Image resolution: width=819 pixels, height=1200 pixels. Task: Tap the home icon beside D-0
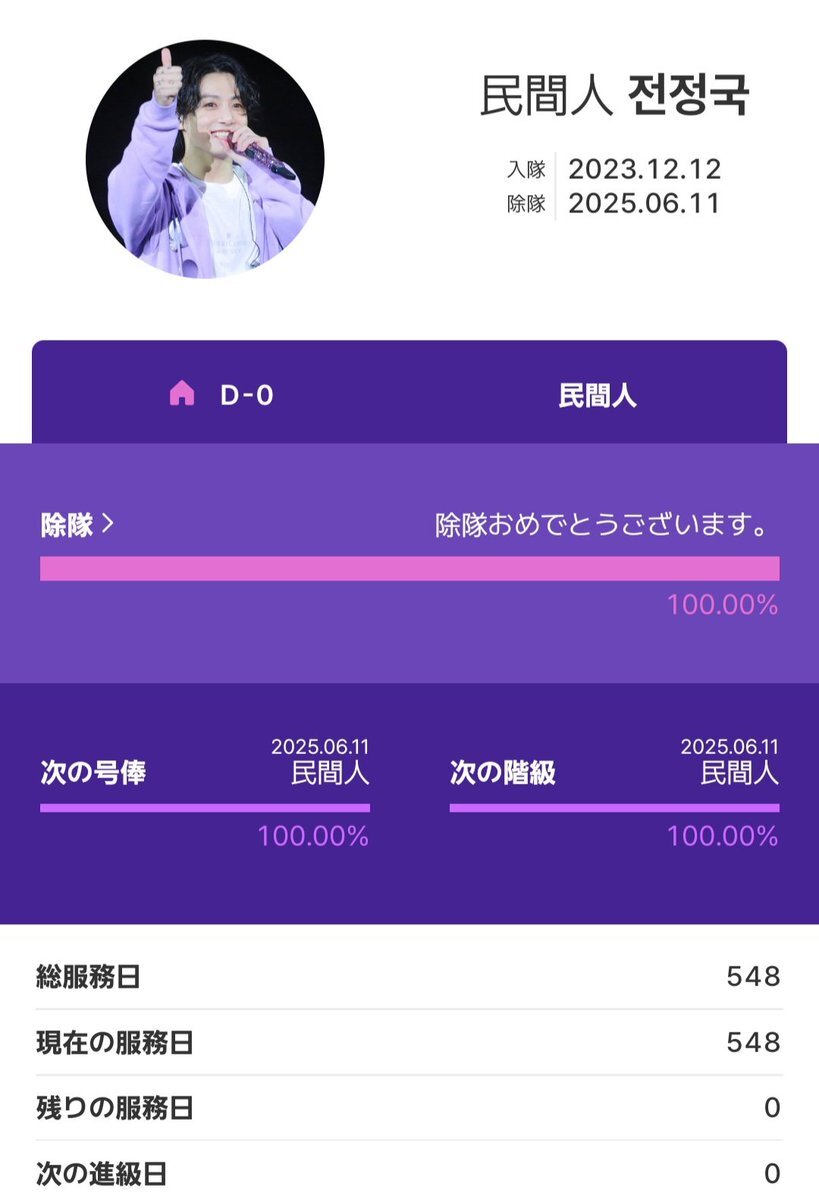click(x=181, y=395)
